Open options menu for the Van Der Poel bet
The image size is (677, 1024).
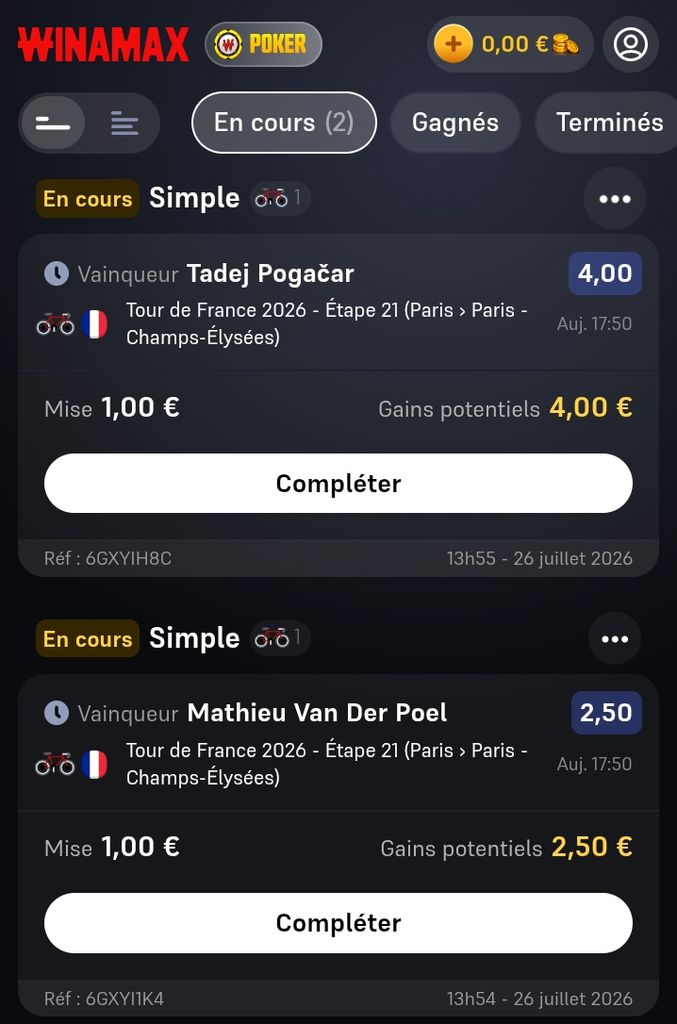[614, 639]
